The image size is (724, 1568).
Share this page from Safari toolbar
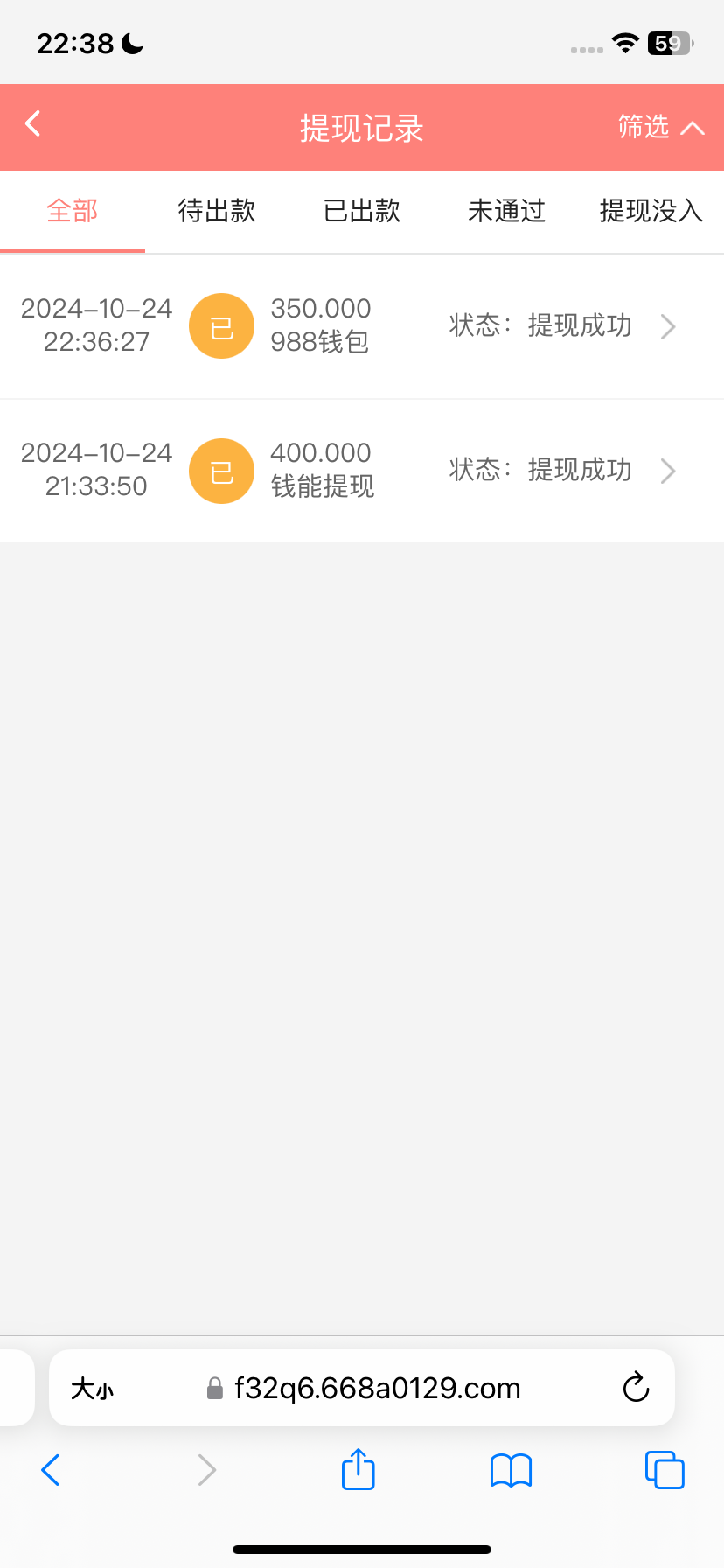(x=358, y=1470)
